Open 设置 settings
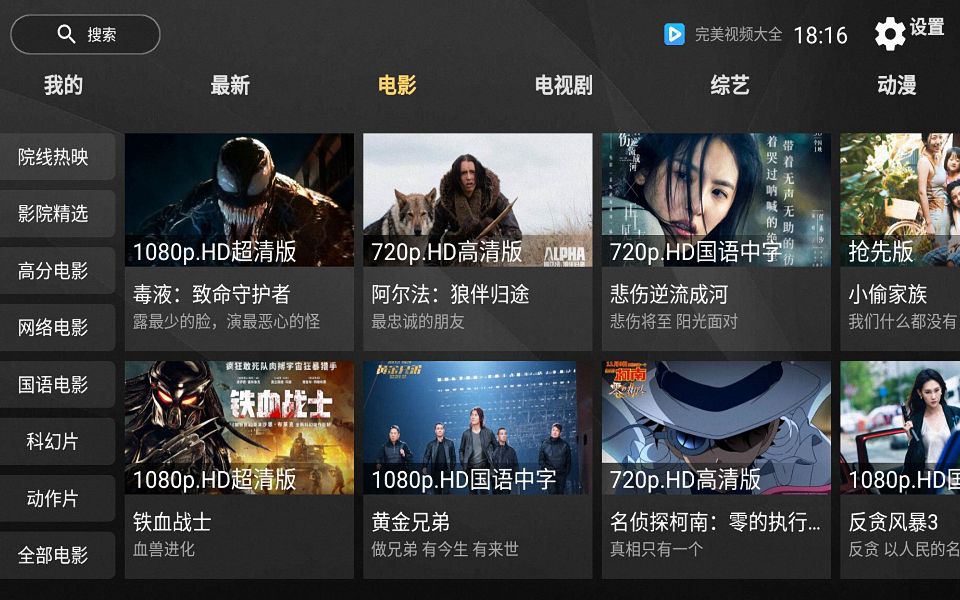The image size is (960, 600). 908,32
